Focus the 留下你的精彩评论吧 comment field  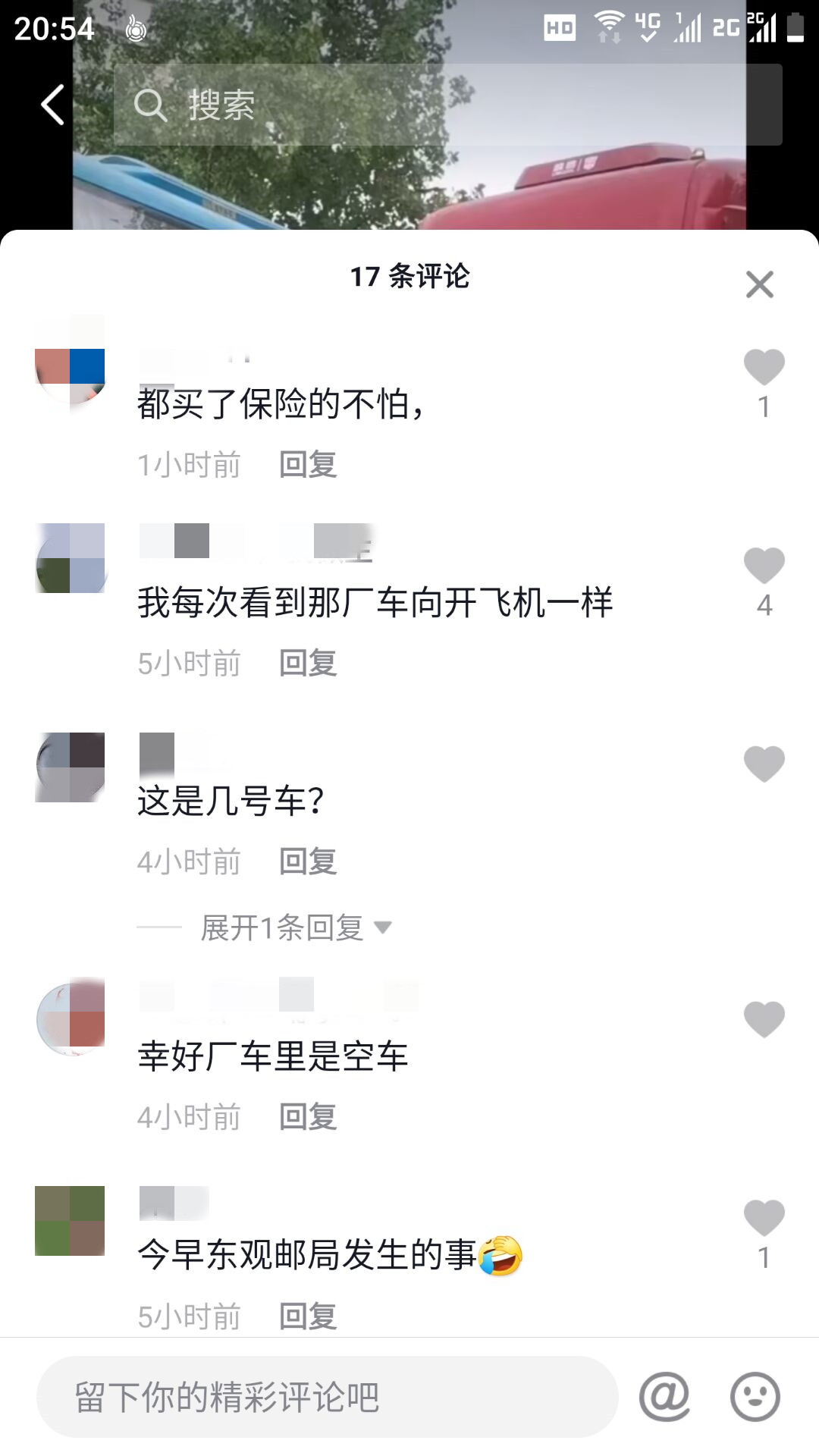[x=326, y=1397]
